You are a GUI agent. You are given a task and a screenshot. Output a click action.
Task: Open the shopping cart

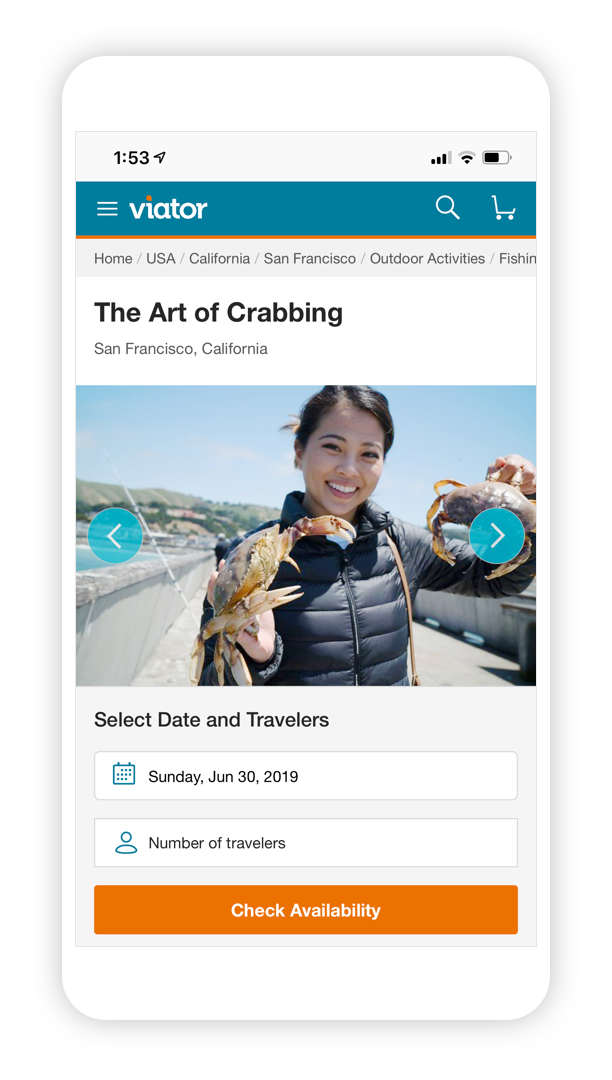point(503,208)
